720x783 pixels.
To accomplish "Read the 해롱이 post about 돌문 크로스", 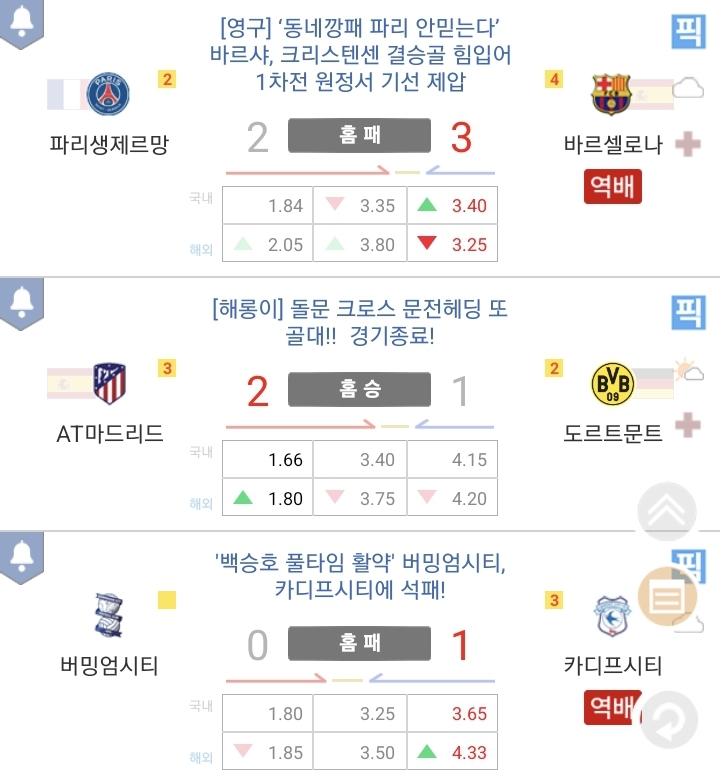I will pos(360,322).
